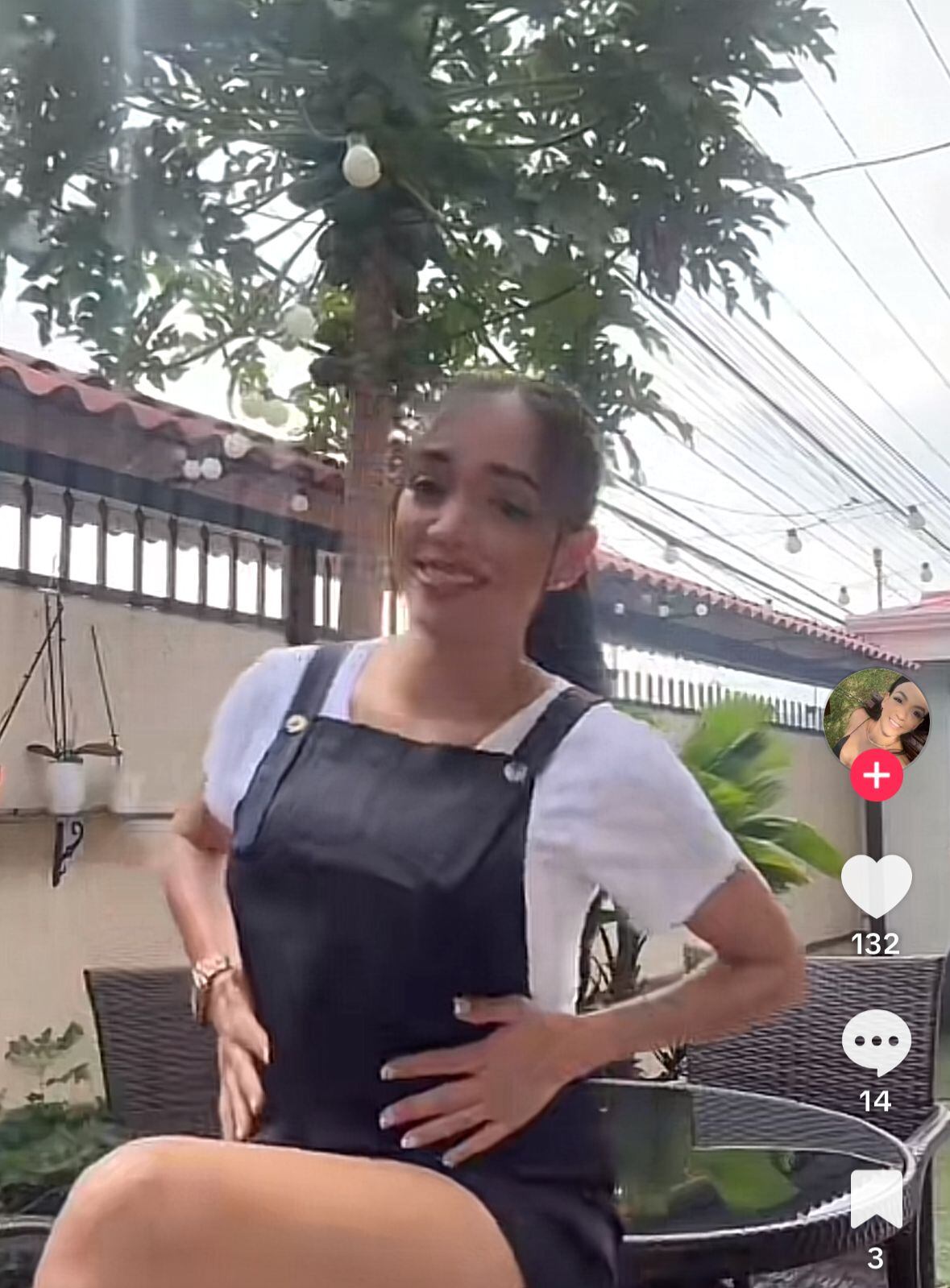Save this video with the bookmark icon
950x1288 pixels.
[x=876, y=1199]
